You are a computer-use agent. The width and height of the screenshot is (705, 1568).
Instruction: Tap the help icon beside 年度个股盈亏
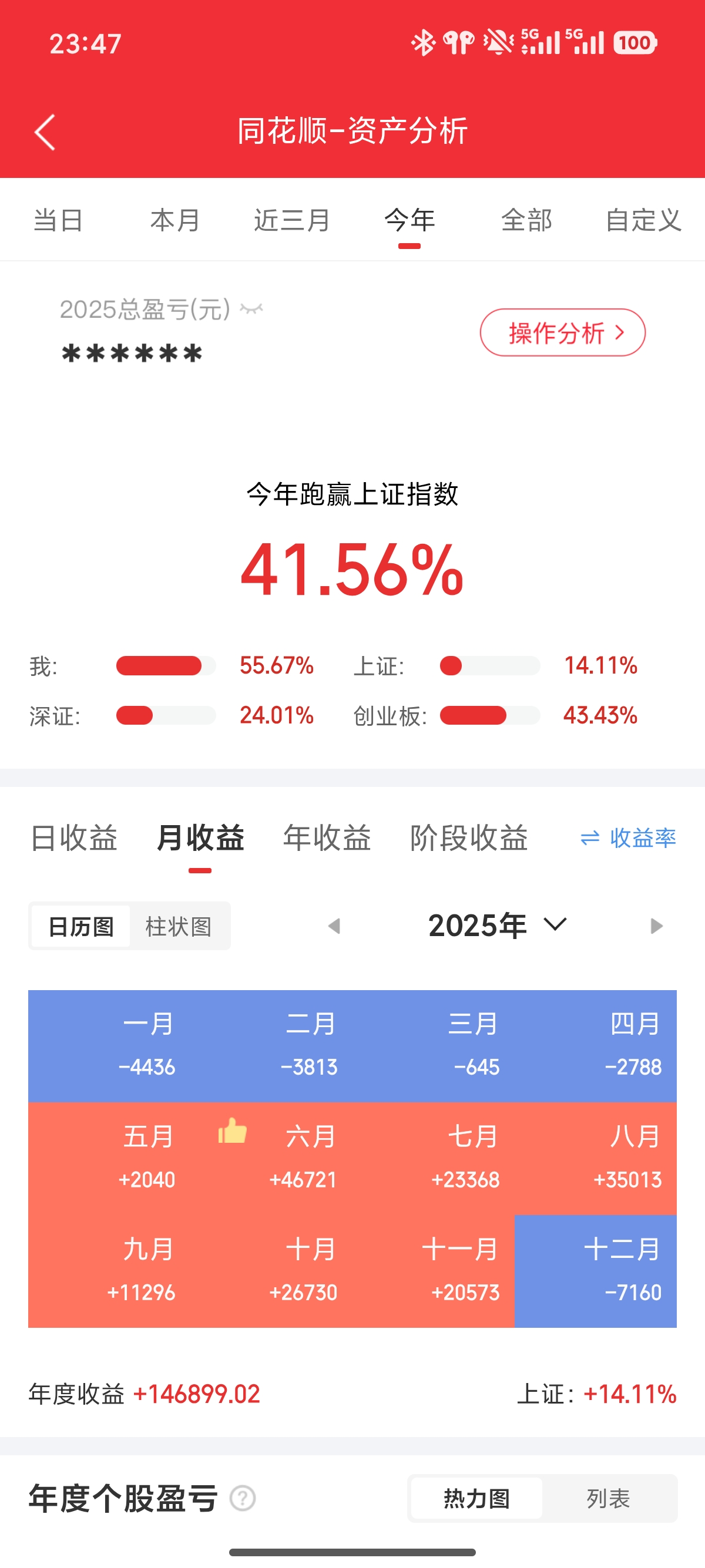click(242, 1498)
